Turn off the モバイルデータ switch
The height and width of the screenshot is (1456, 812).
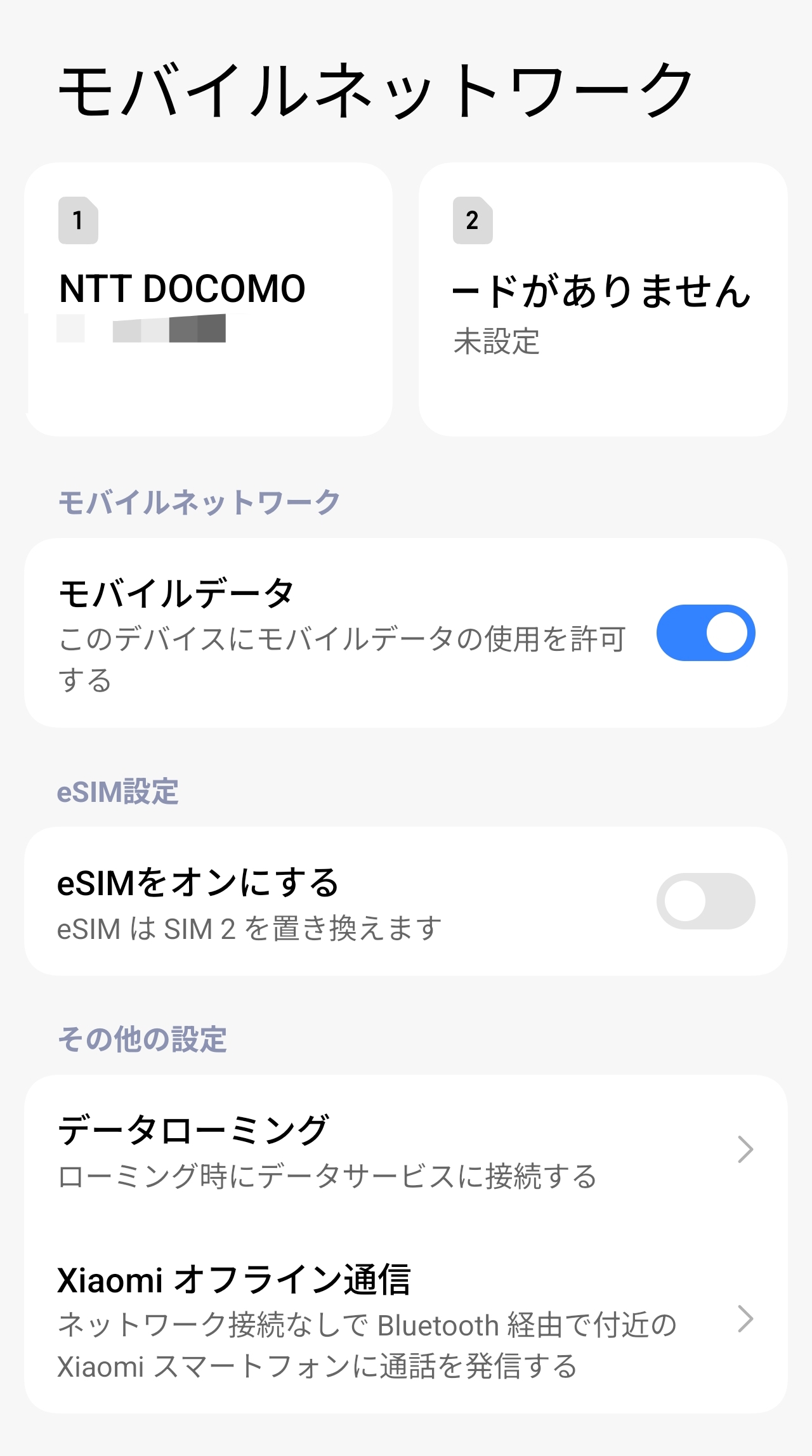tap(705, 633)
